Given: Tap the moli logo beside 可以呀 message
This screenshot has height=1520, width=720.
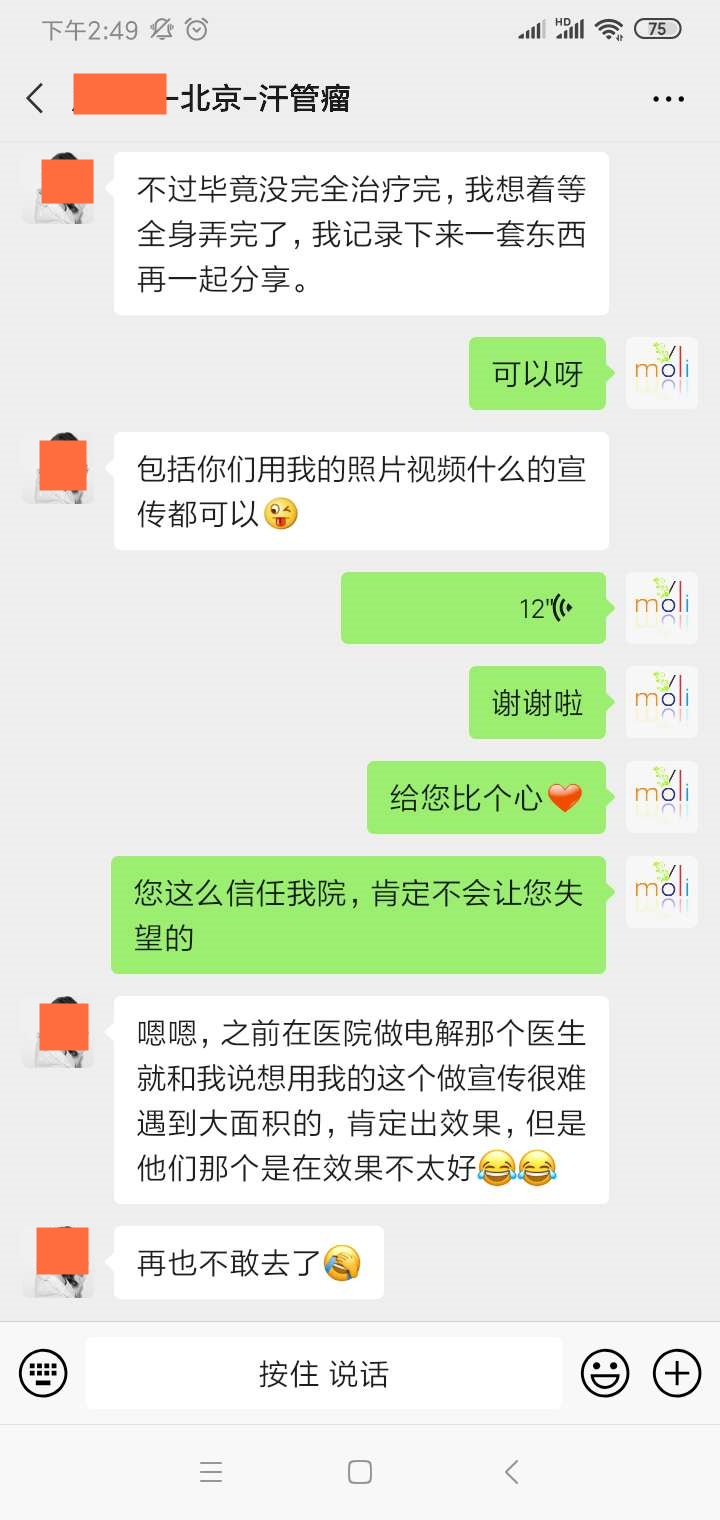Looking at the screenshot, I should pyautogui.click(x=661, y=373).
